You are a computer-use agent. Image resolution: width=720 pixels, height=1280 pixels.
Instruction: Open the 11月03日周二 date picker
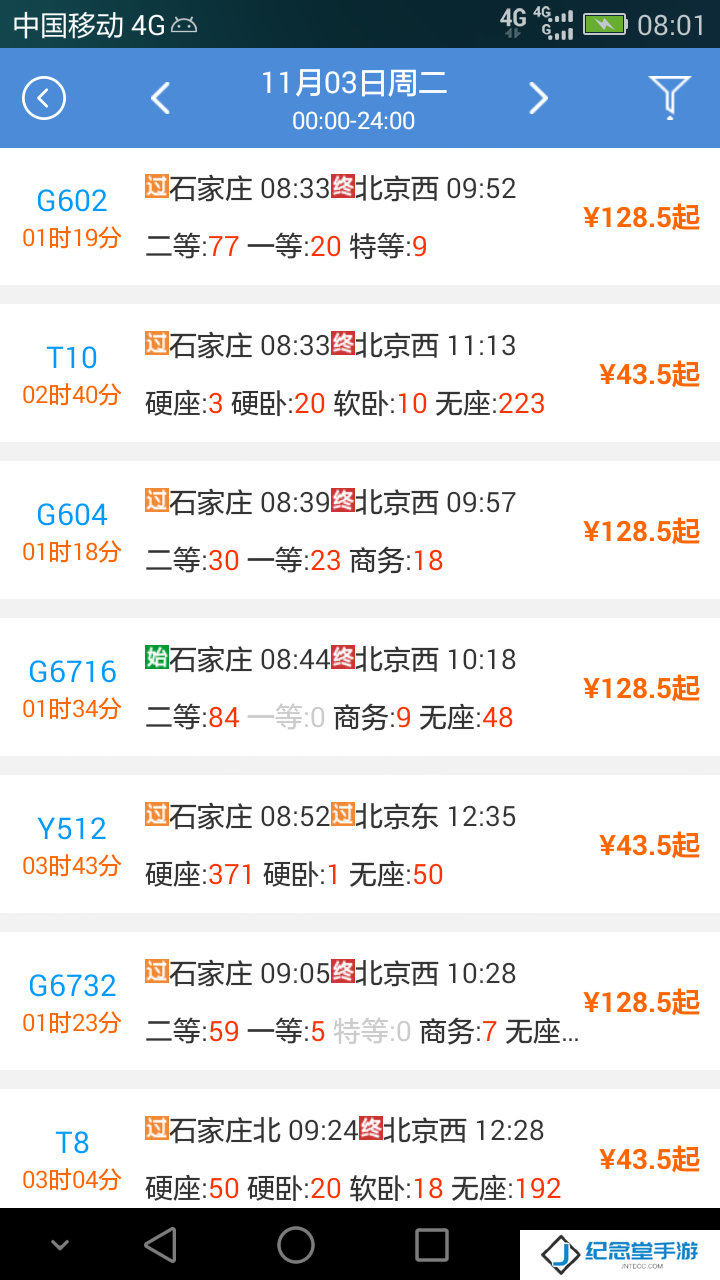point(354,100)
